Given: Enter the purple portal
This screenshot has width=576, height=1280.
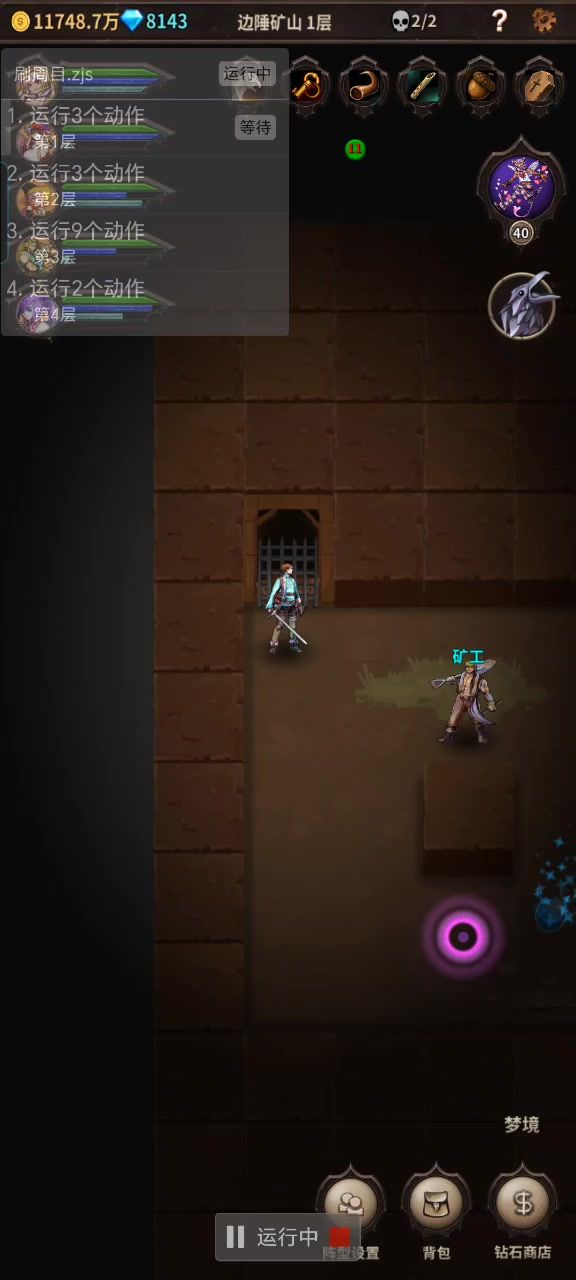Looking at the screenshot, I should coord(462,937).
